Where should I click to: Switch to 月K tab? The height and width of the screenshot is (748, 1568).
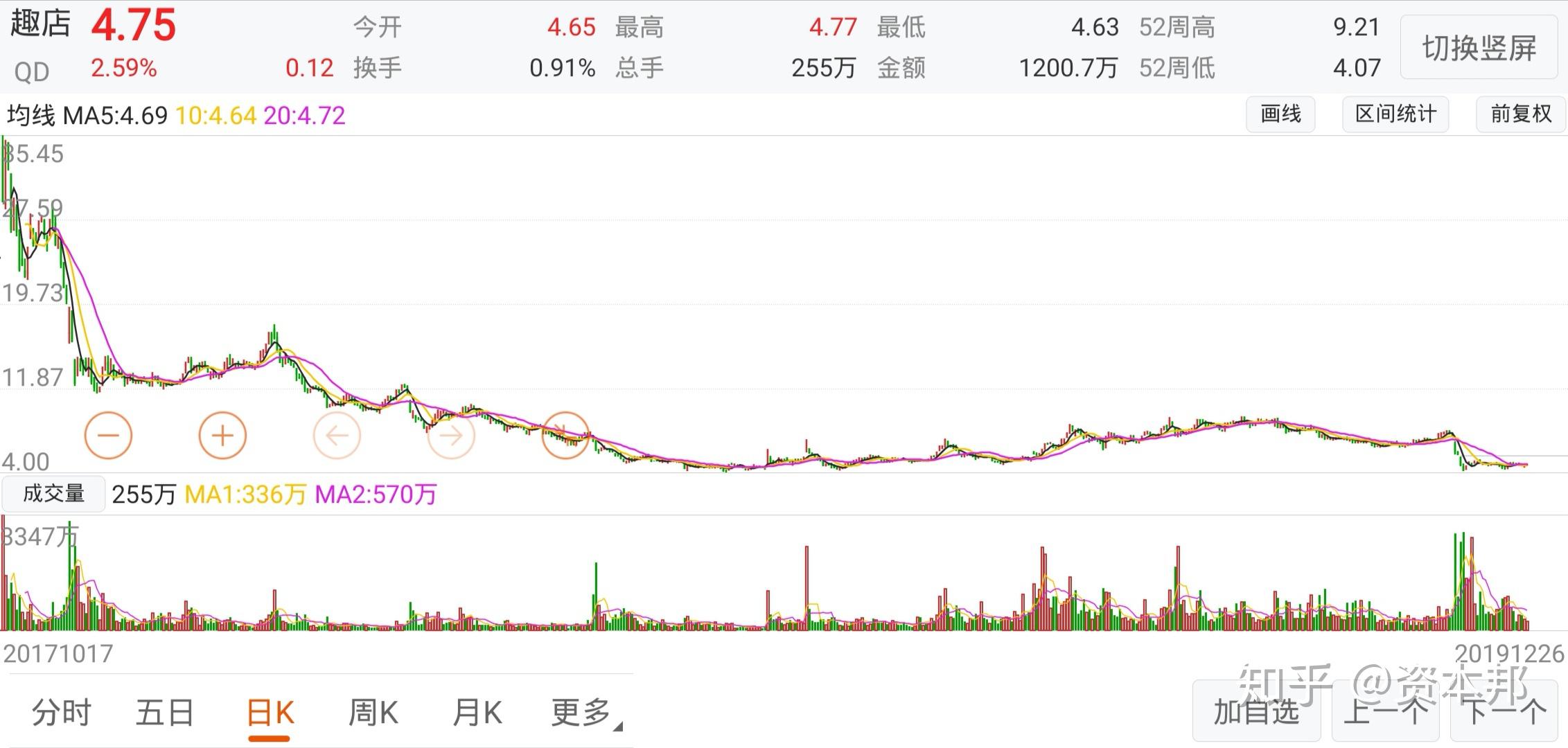pyautogui.click(x=477, y=712)
